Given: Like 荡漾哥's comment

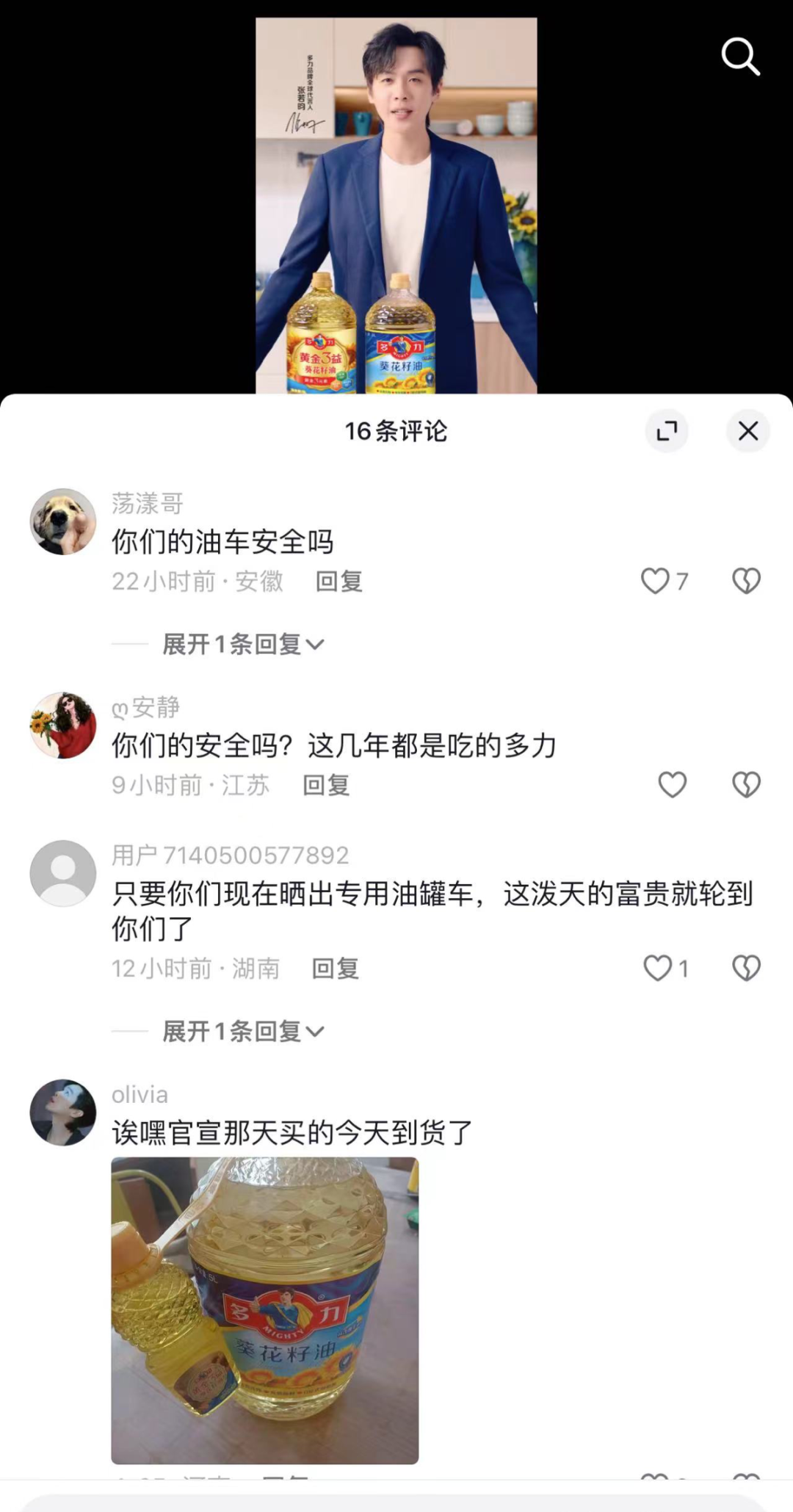Looking at the screenshot, I should tap(656, 581).
